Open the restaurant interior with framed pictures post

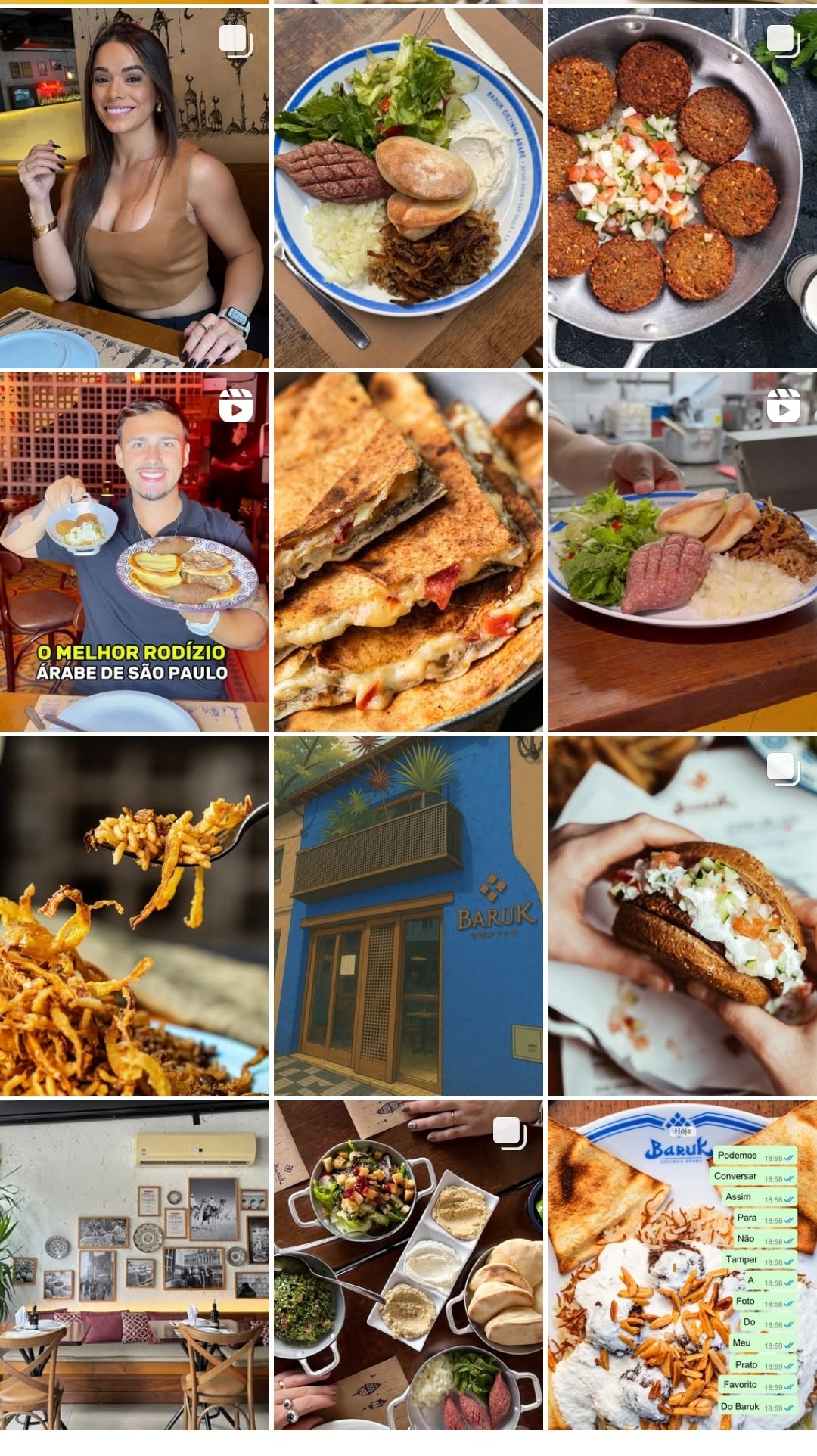pos(134,1265)
